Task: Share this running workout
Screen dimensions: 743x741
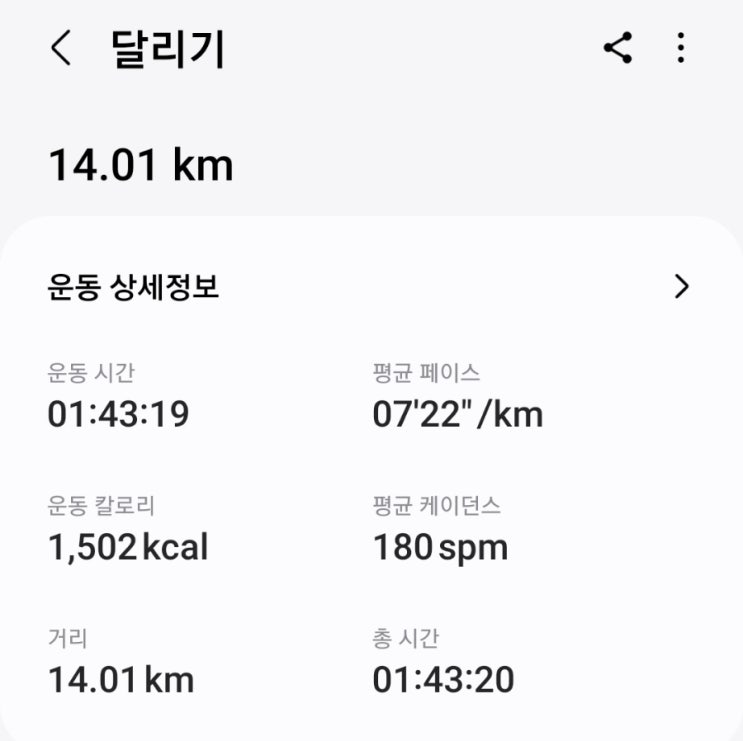Action: 618,48
